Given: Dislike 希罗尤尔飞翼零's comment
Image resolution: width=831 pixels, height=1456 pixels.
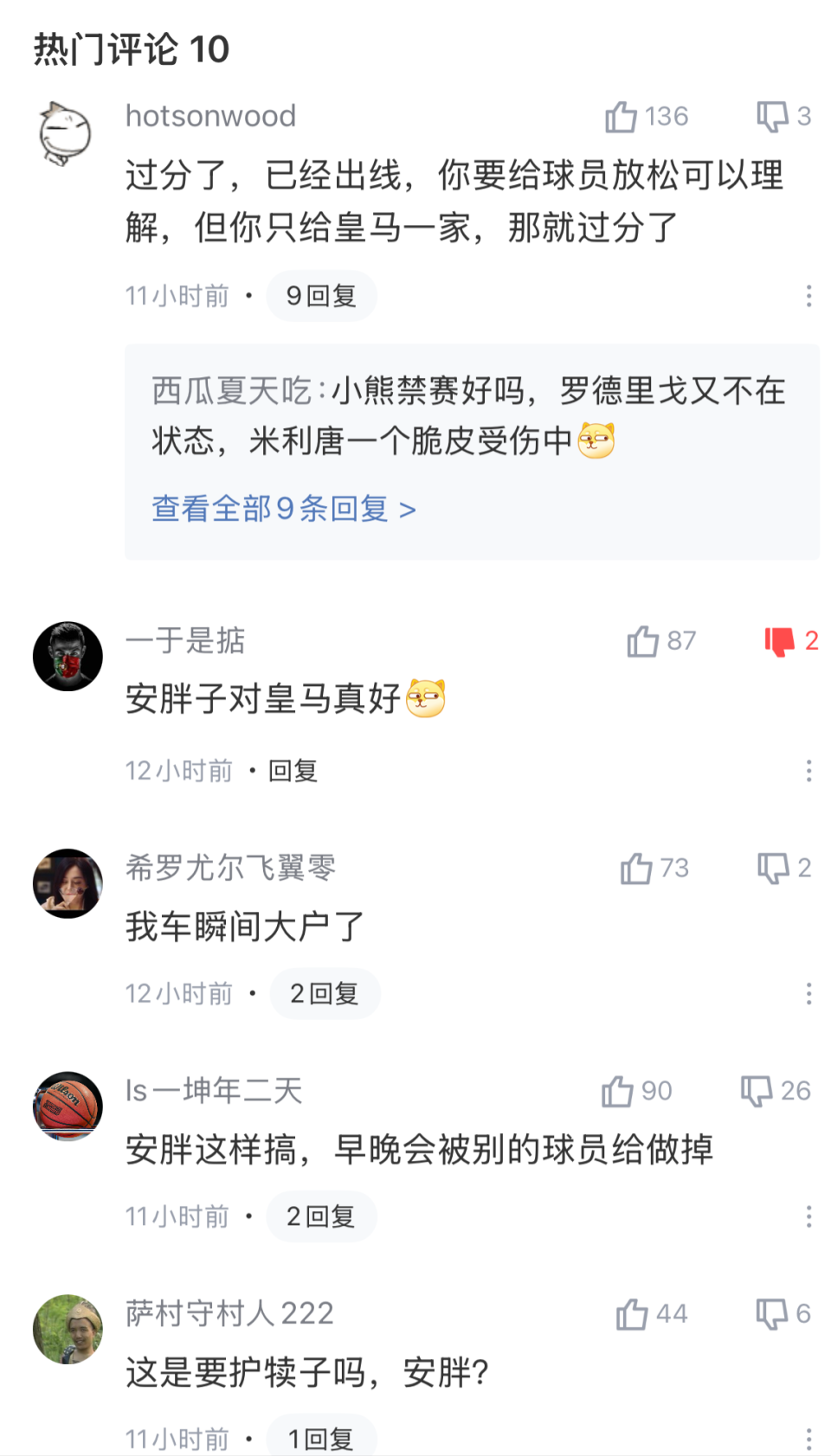Looking at the screenshot, I should 773,868.
